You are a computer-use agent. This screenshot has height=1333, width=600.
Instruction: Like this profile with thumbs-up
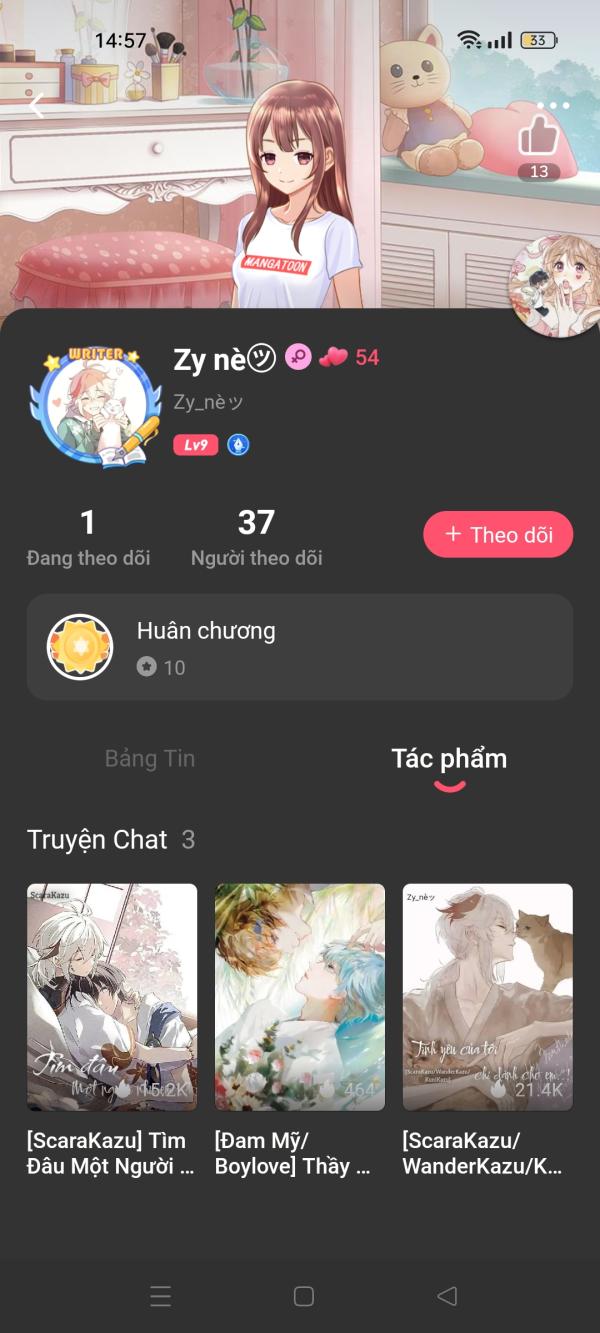click(x=539, y=136)
